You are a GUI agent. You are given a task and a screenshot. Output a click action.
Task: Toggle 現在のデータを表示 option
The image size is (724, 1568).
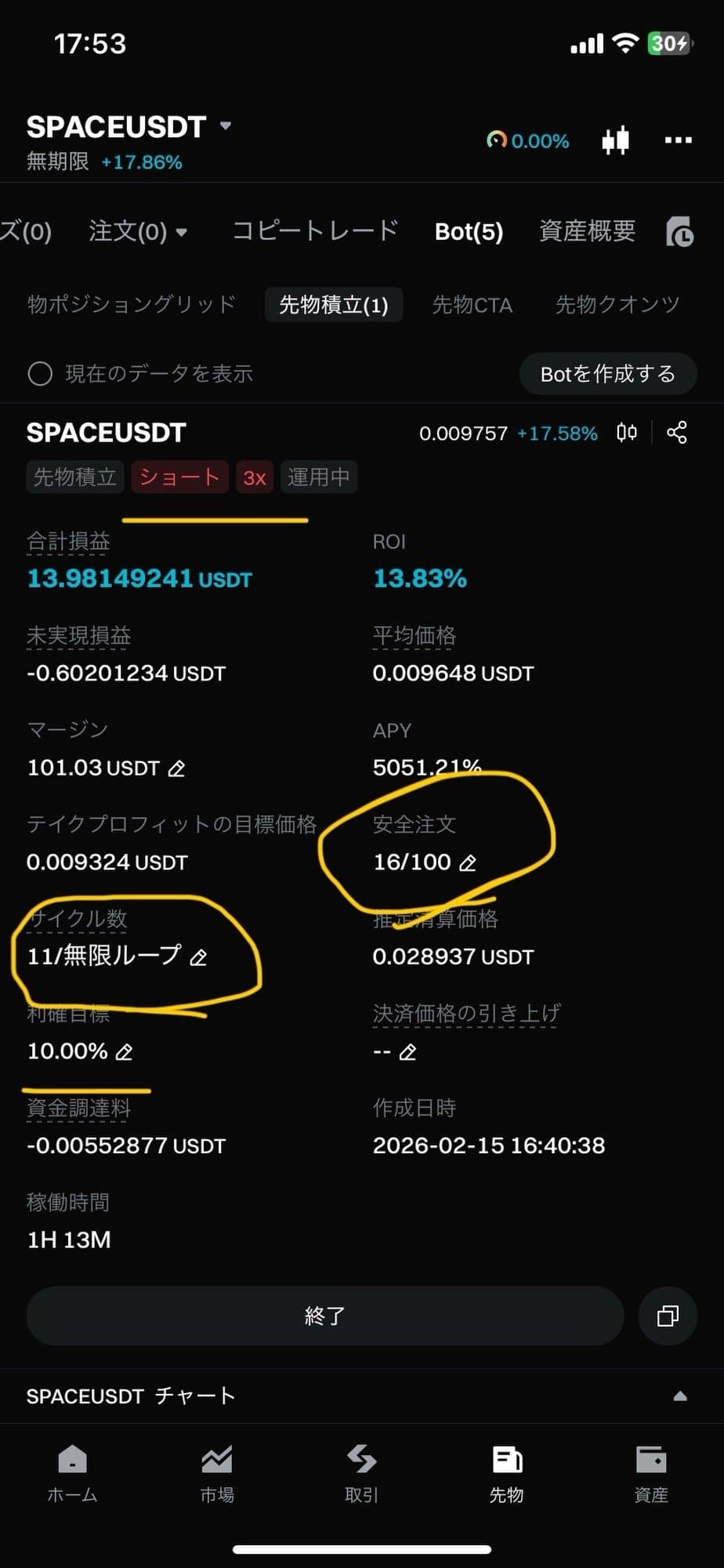click(41, 374)
